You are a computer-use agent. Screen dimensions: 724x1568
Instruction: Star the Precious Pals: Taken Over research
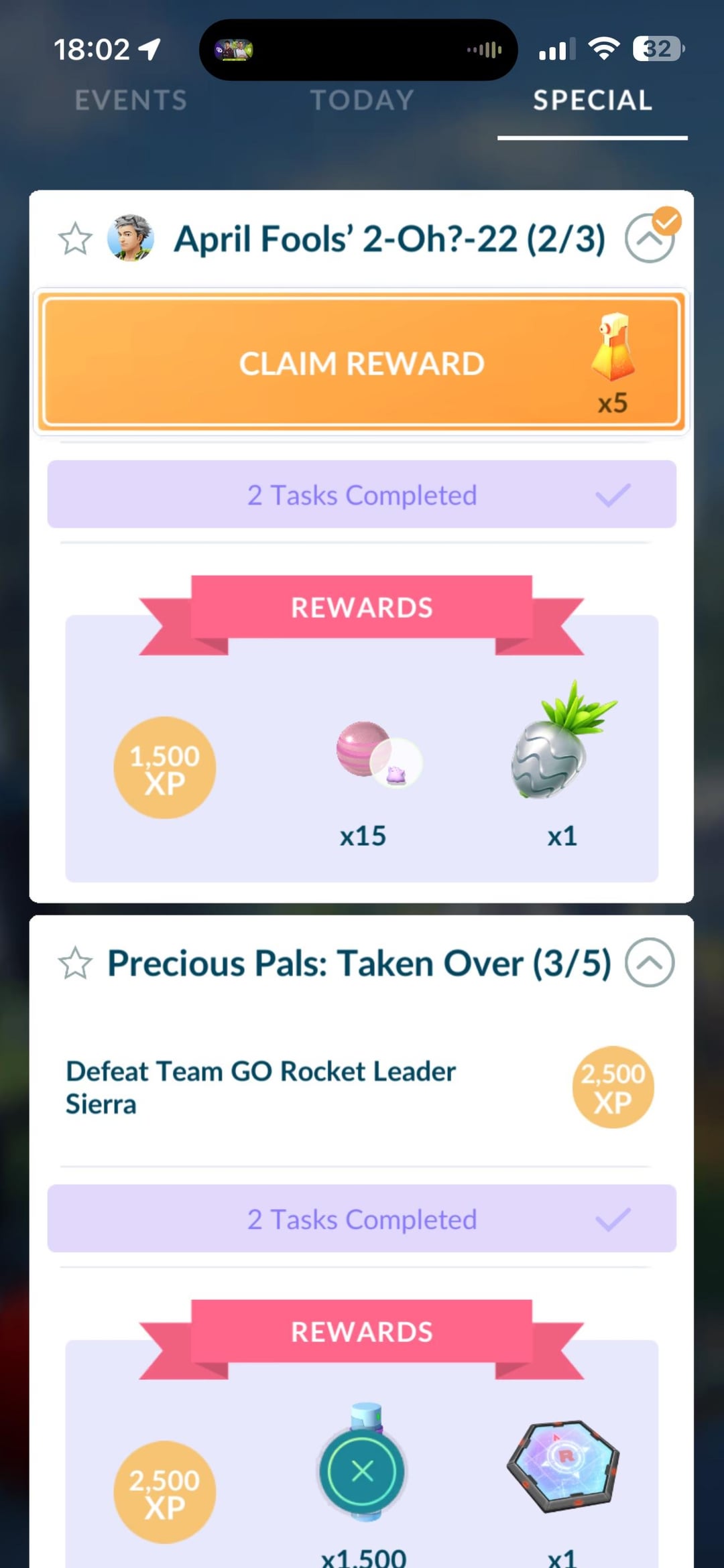coord(75,964)
